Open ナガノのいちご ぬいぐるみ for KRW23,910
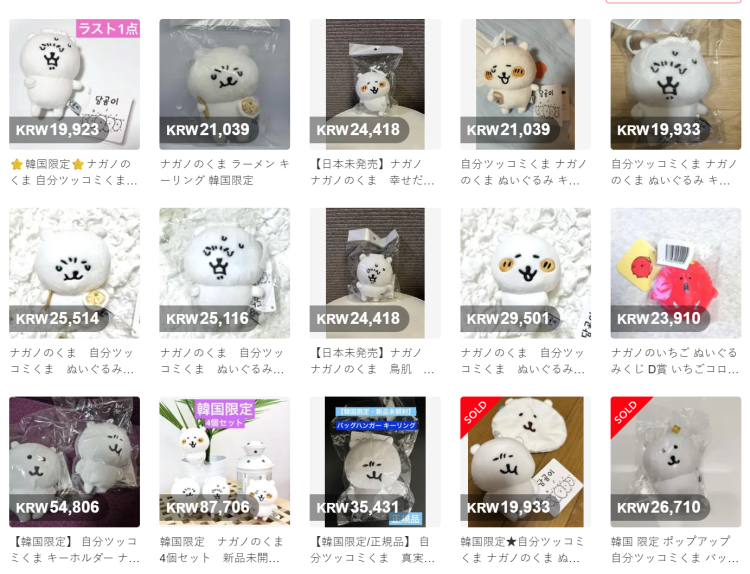The image size is (750, 574). [x=675, y=273]
